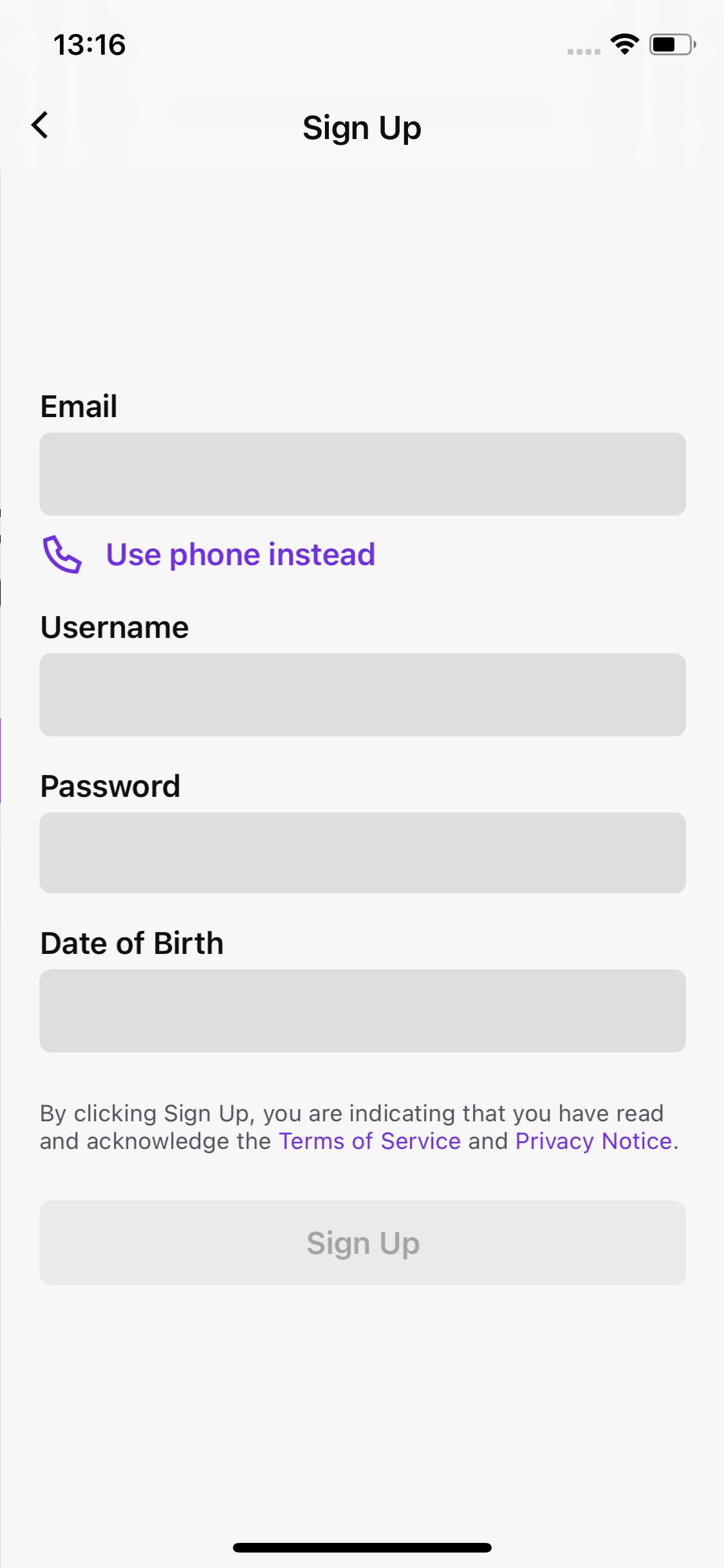Click the Email label
The width and height of the screenshot is (724, 1568).
tap(78, 406)
